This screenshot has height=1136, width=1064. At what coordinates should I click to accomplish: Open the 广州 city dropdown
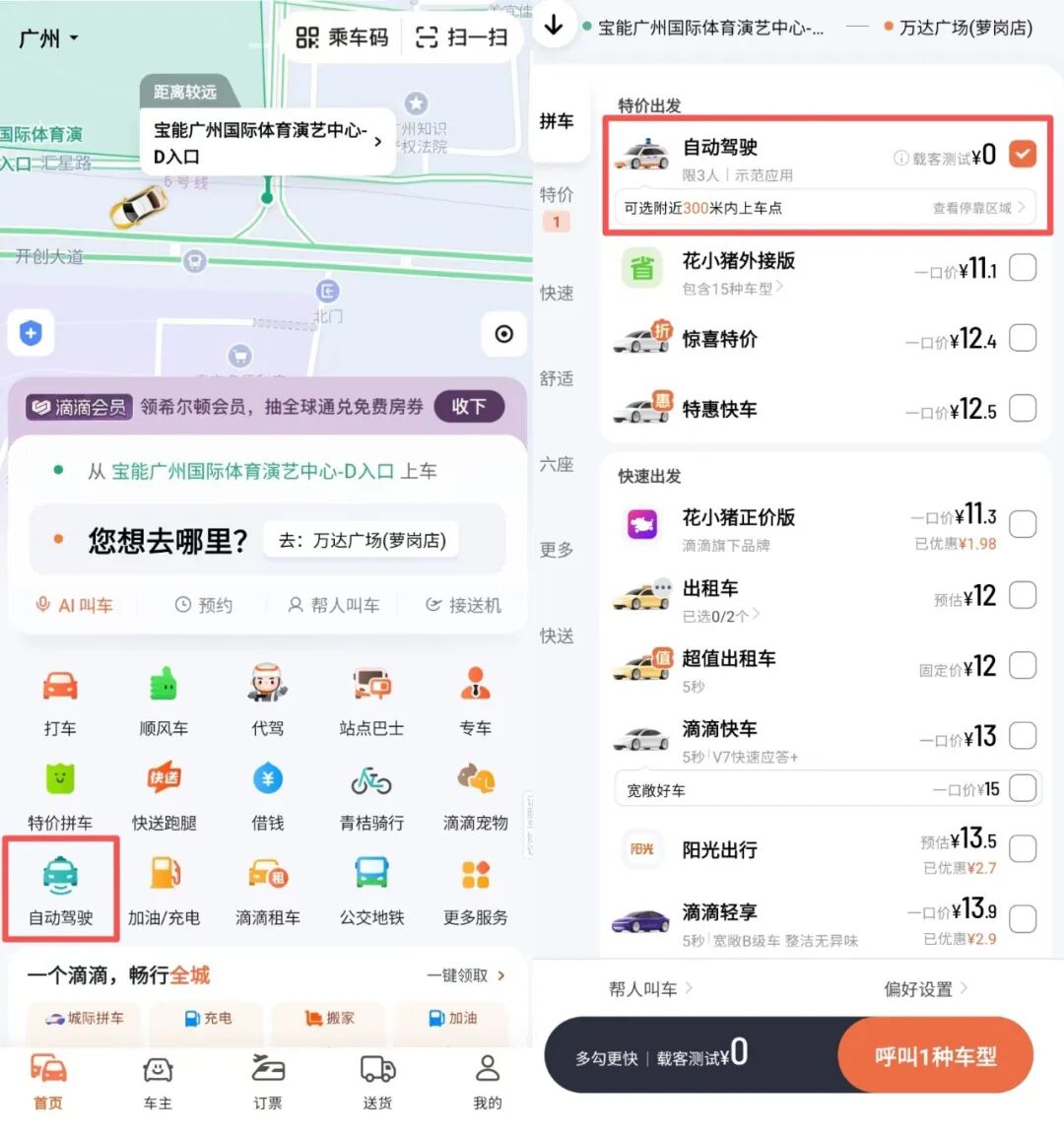pos(47,39)
